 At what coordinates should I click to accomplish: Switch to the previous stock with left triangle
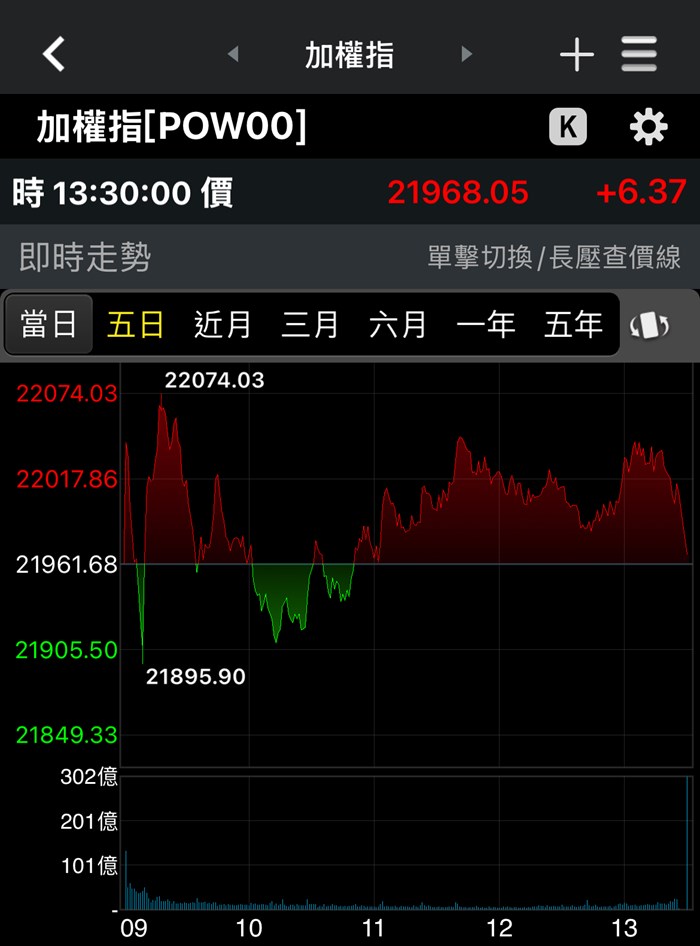[233, 54]
